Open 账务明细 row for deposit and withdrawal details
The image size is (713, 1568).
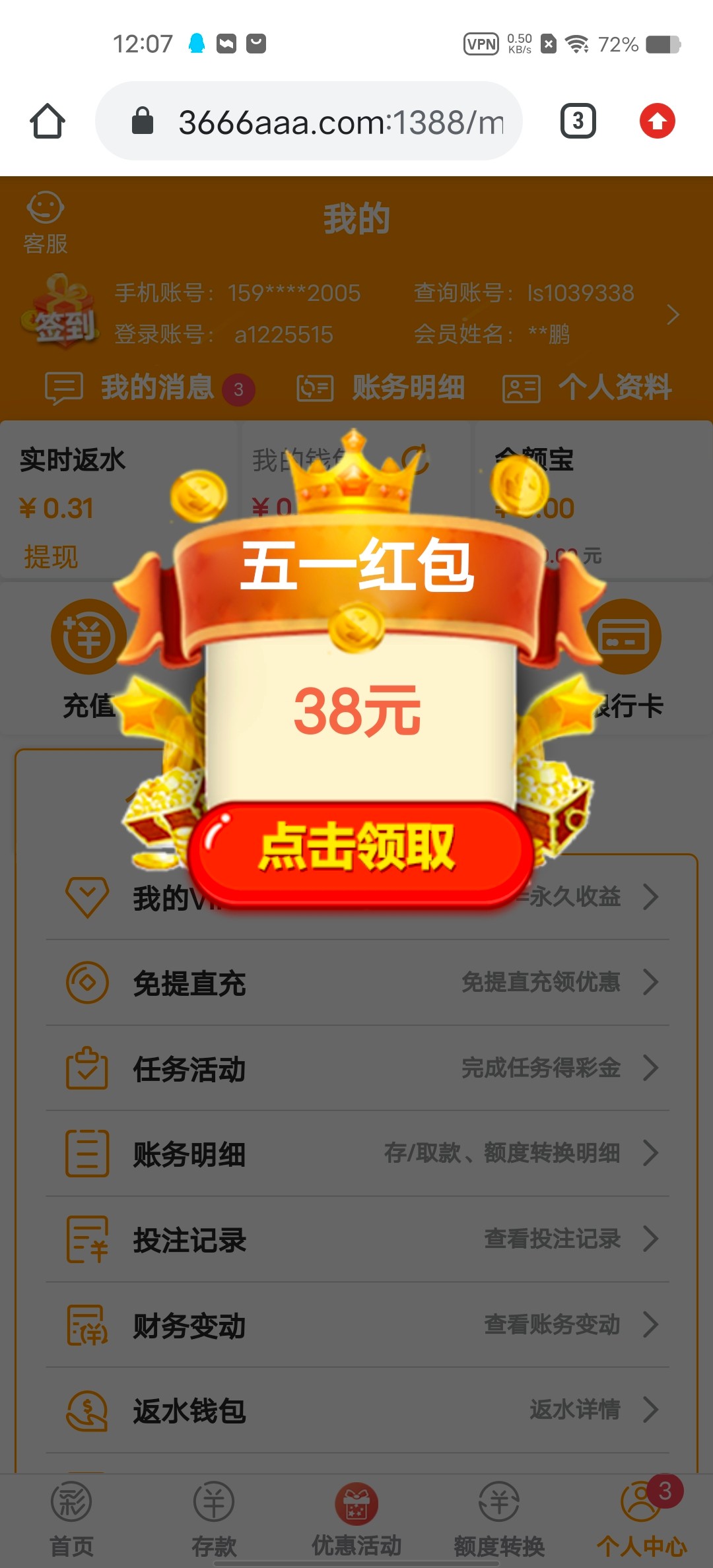[356, 1154]
